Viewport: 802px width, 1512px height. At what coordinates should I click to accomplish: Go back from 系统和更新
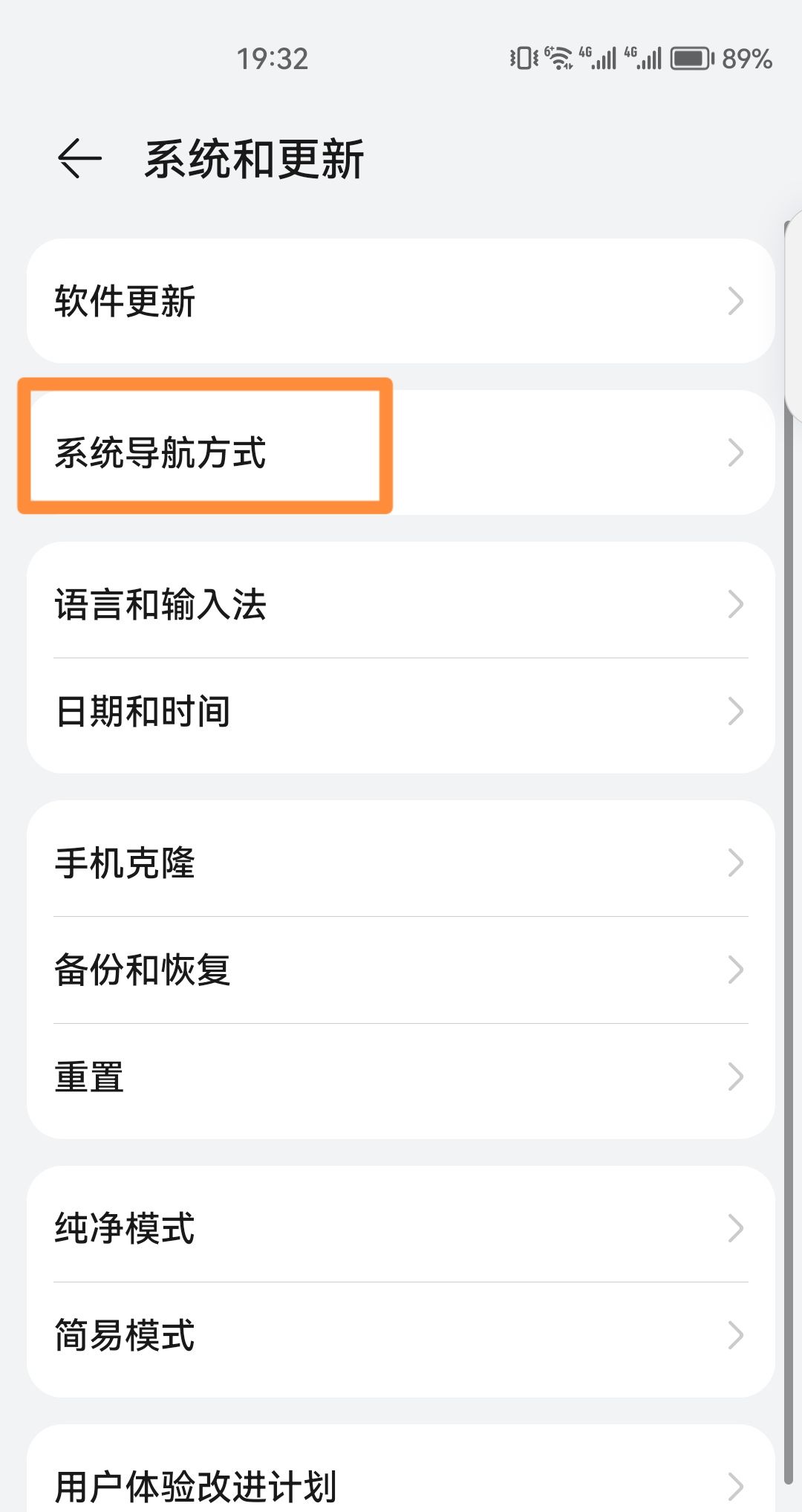(x=79, y=159)
